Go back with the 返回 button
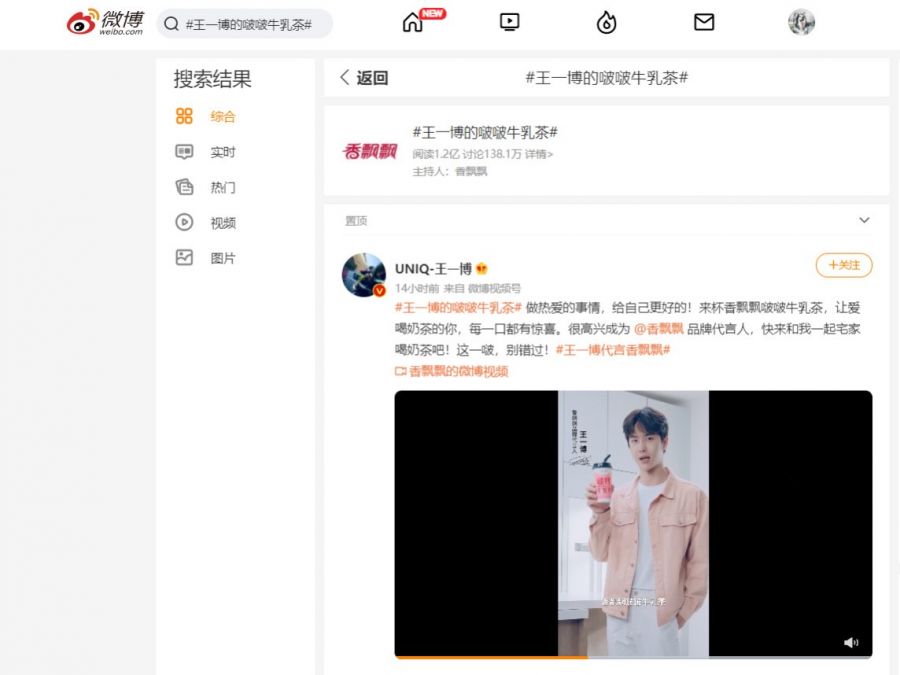 tap(363, 78)
